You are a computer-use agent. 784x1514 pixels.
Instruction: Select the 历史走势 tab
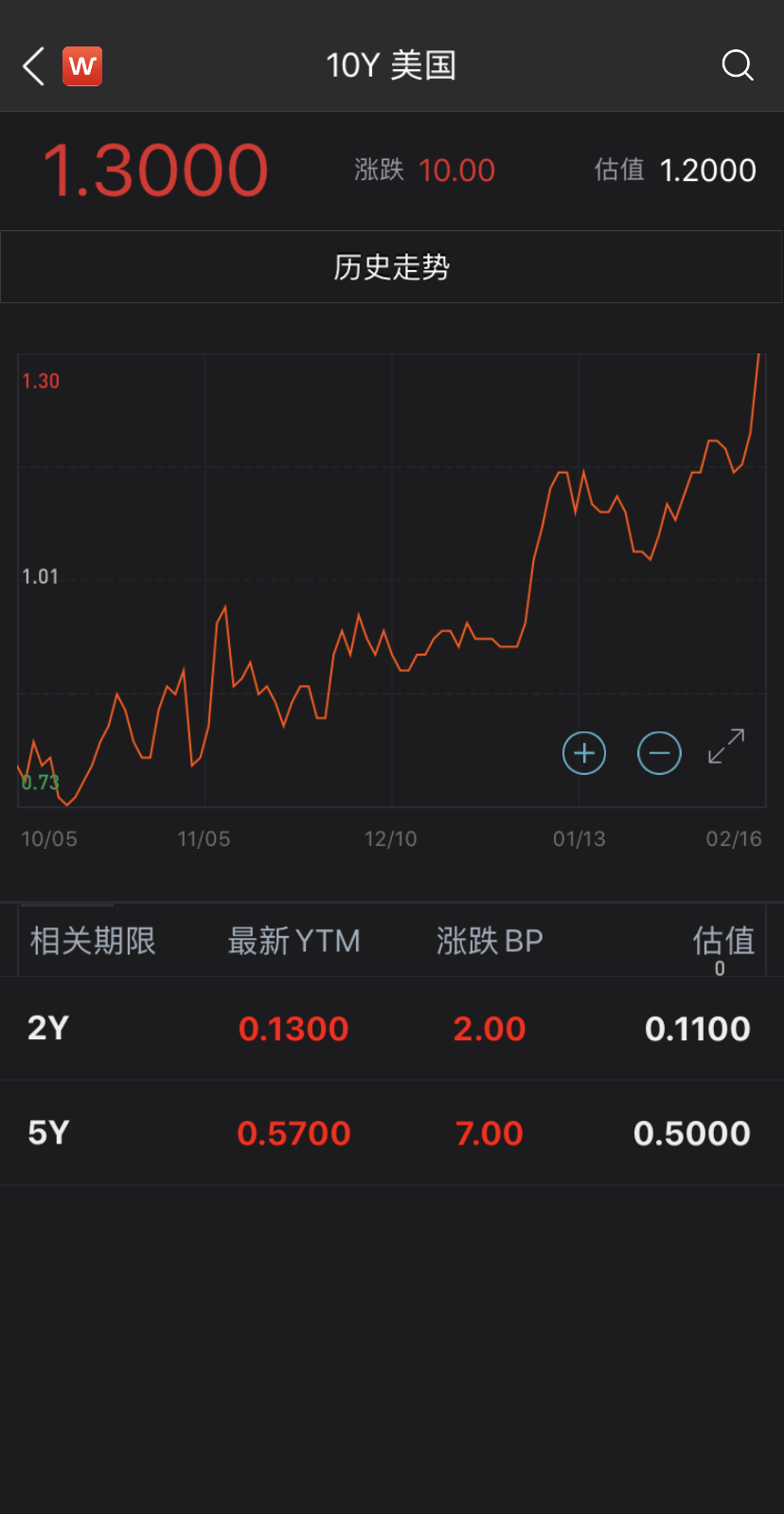(x=390, y=266)
